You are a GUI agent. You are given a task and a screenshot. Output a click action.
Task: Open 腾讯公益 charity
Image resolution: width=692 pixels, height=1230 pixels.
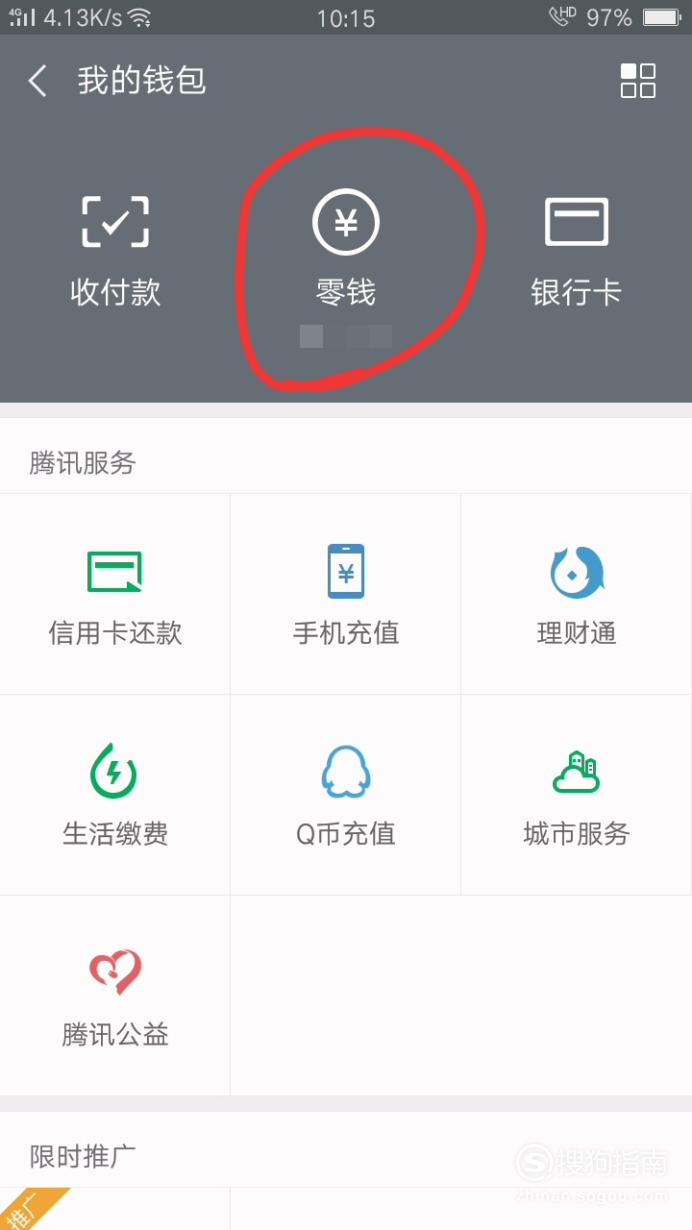coord(115,996)
